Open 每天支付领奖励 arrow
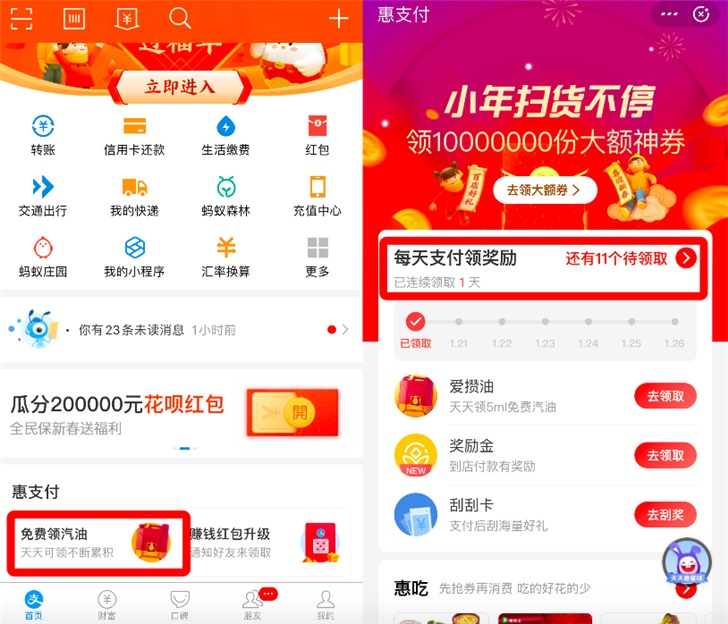The height and width of the screenshot is (624, 728). (685, 258)
